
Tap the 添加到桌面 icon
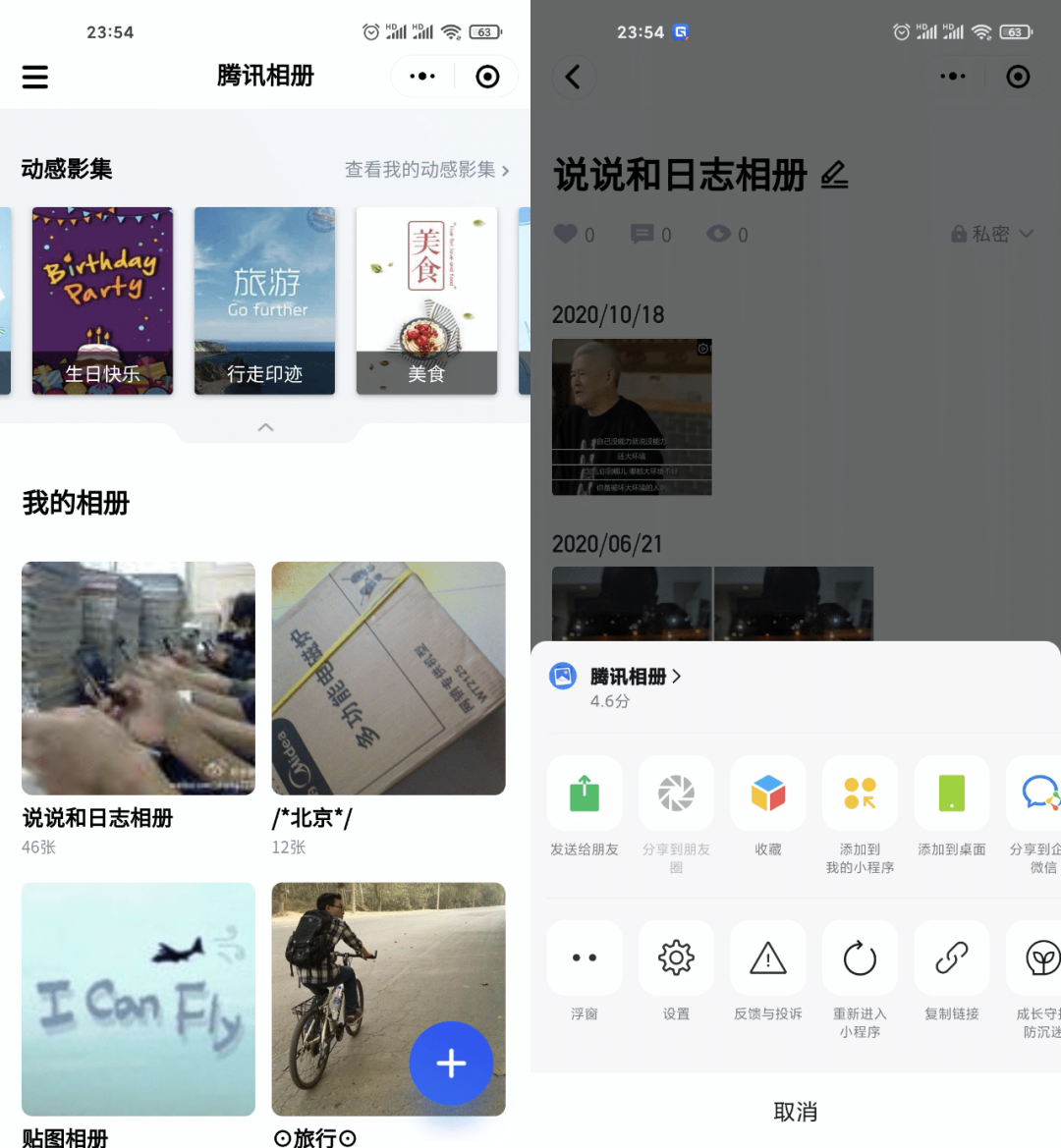[x=951, y=793]
